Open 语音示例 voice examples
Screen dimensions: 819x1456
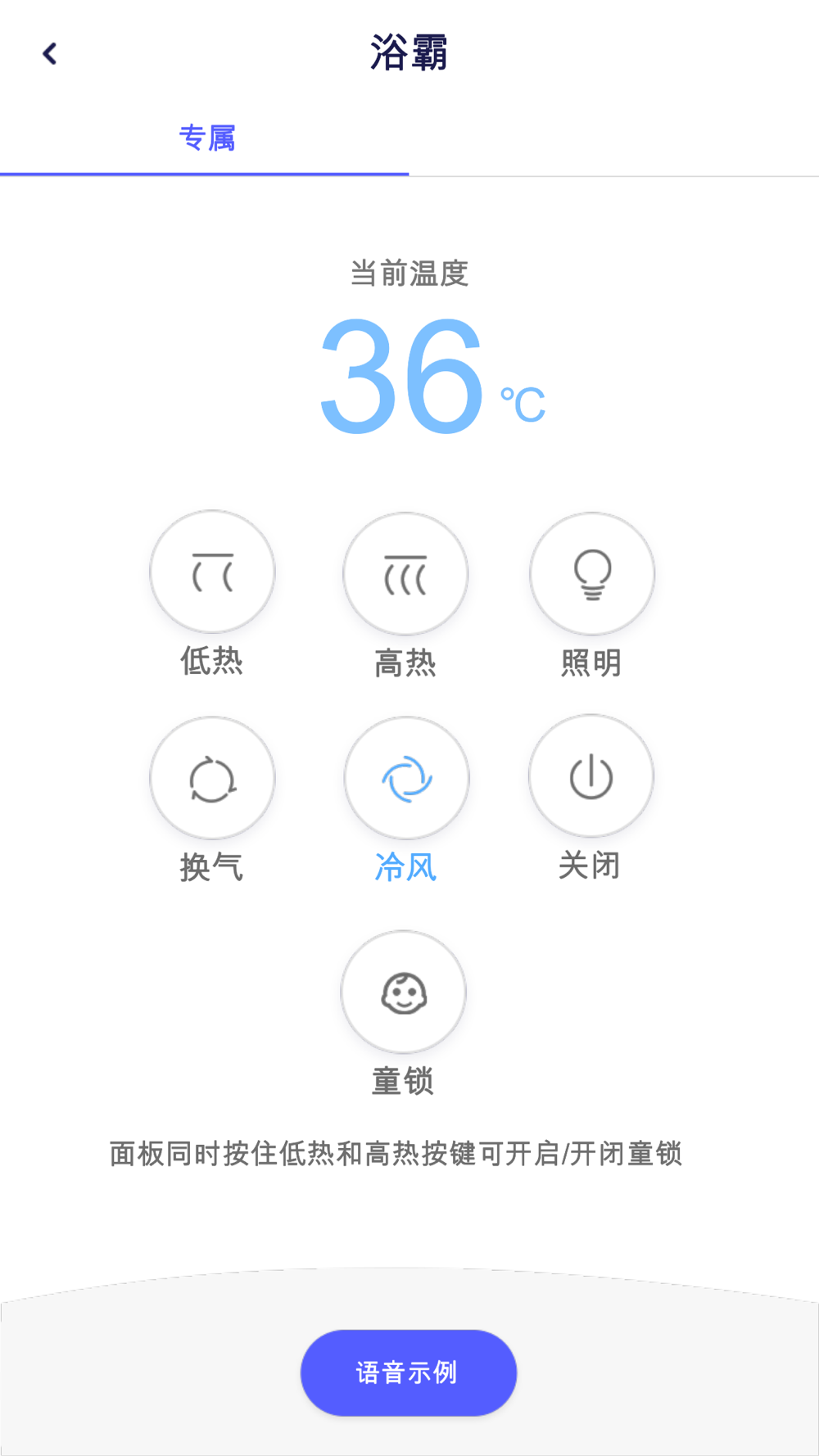(409, 1373)
